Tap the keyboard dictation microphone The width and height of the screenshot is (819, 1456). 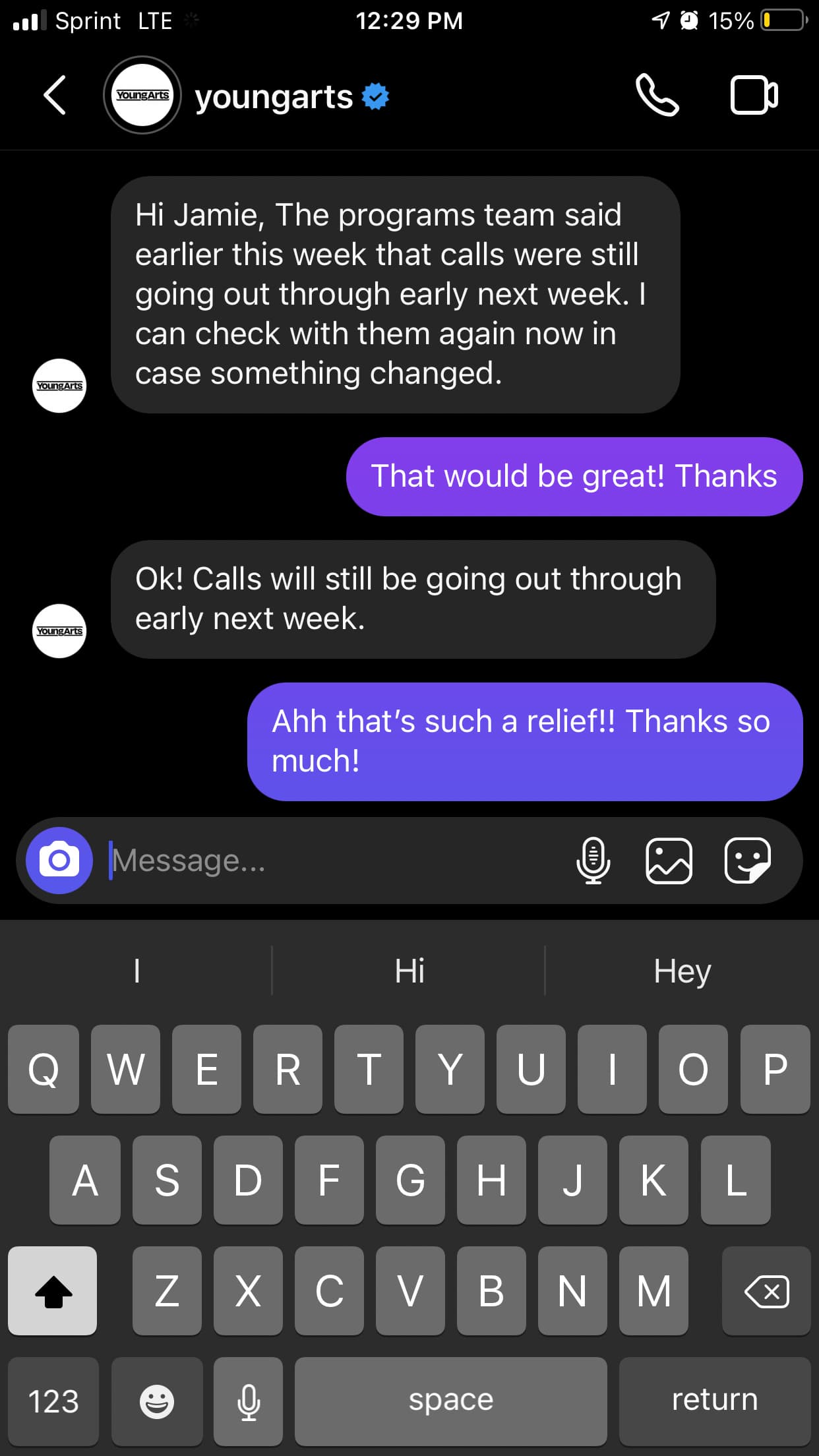249,1401
